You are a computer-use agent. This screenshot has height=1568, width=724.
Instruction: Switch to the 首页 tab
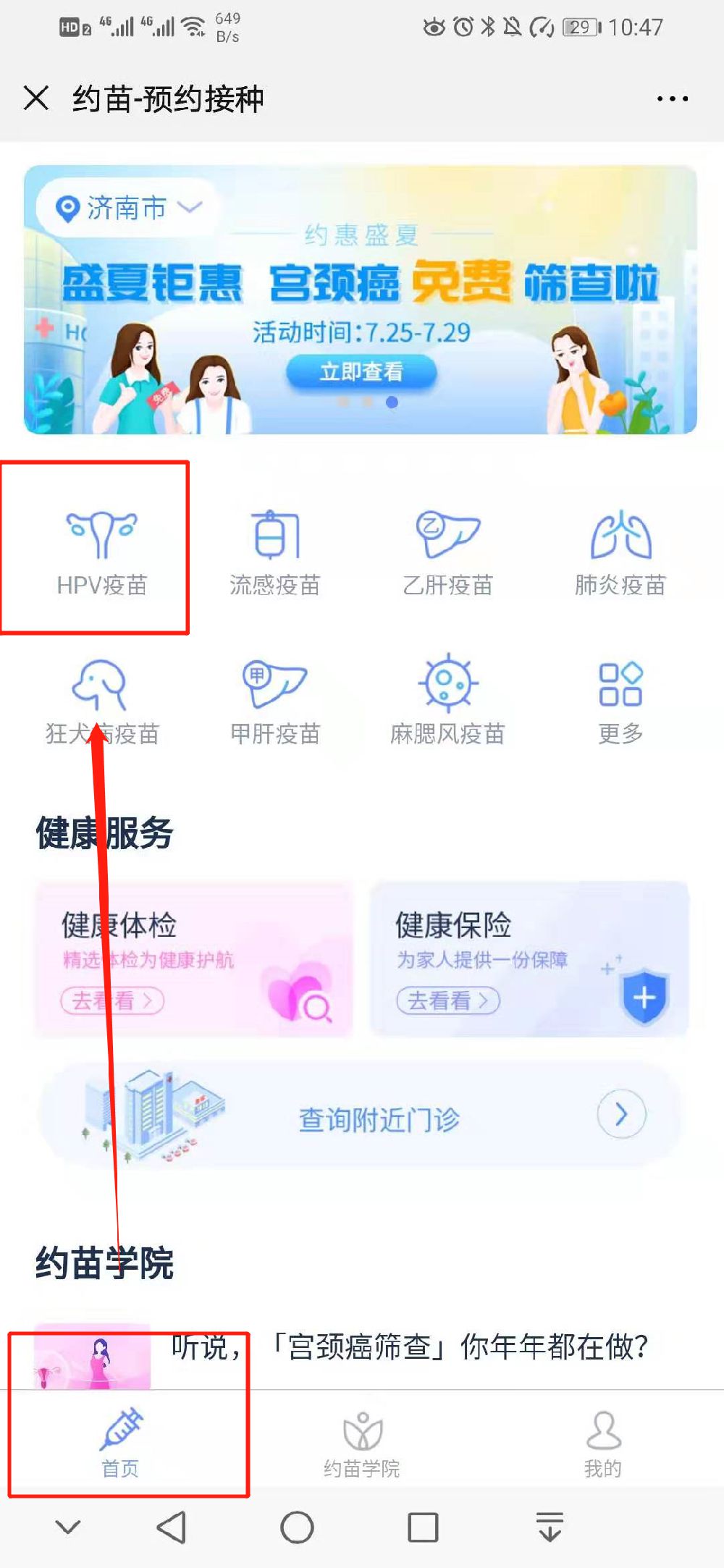(120, 1442)
